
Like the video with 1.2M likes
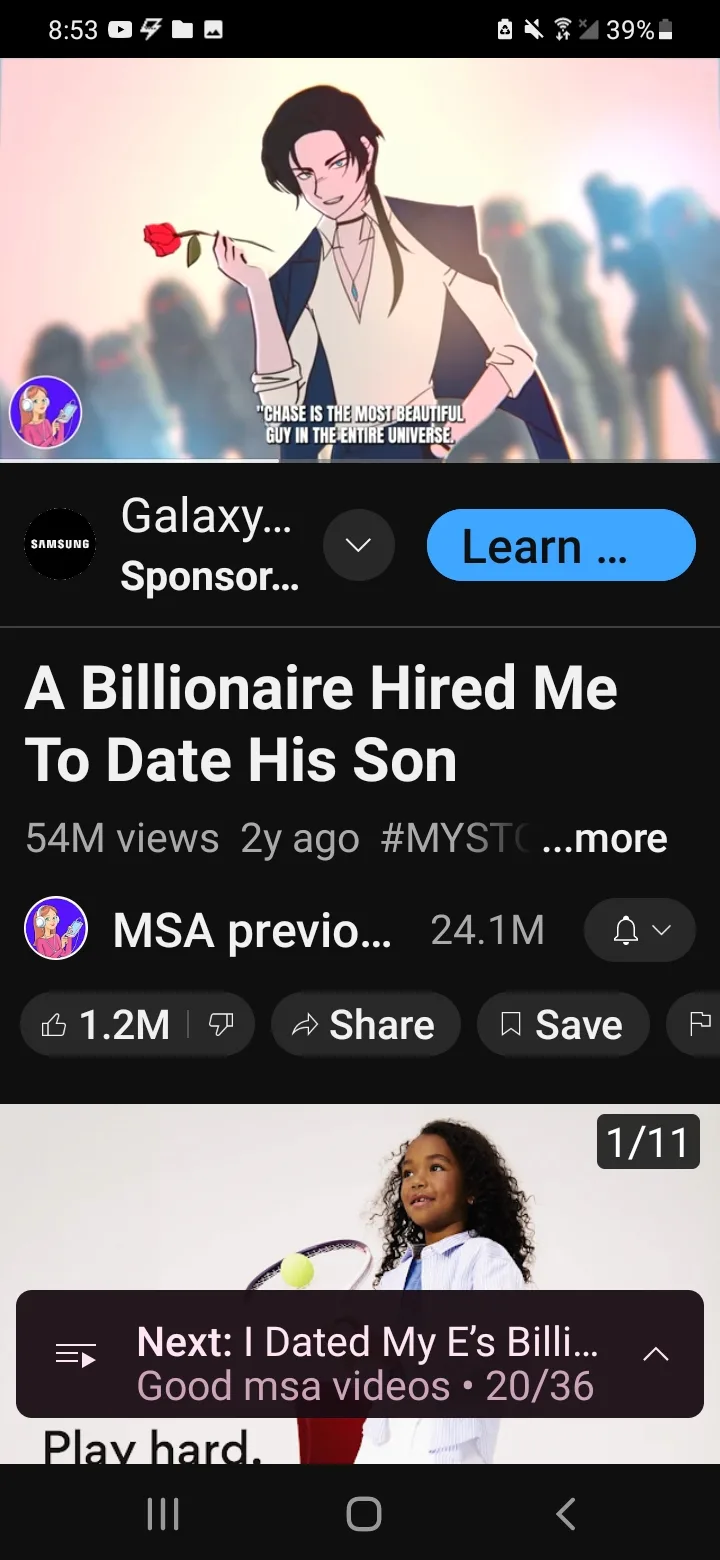coord(105,1024)
